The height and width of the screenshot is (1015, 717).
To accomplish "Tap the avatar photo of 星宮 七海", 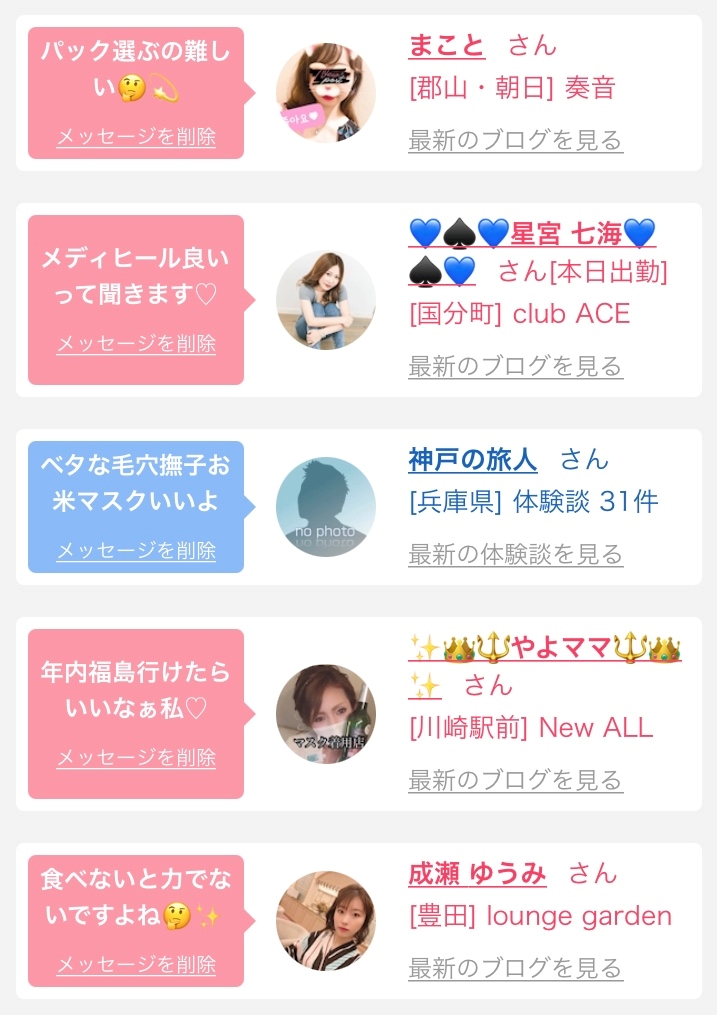I will point(325,300).
